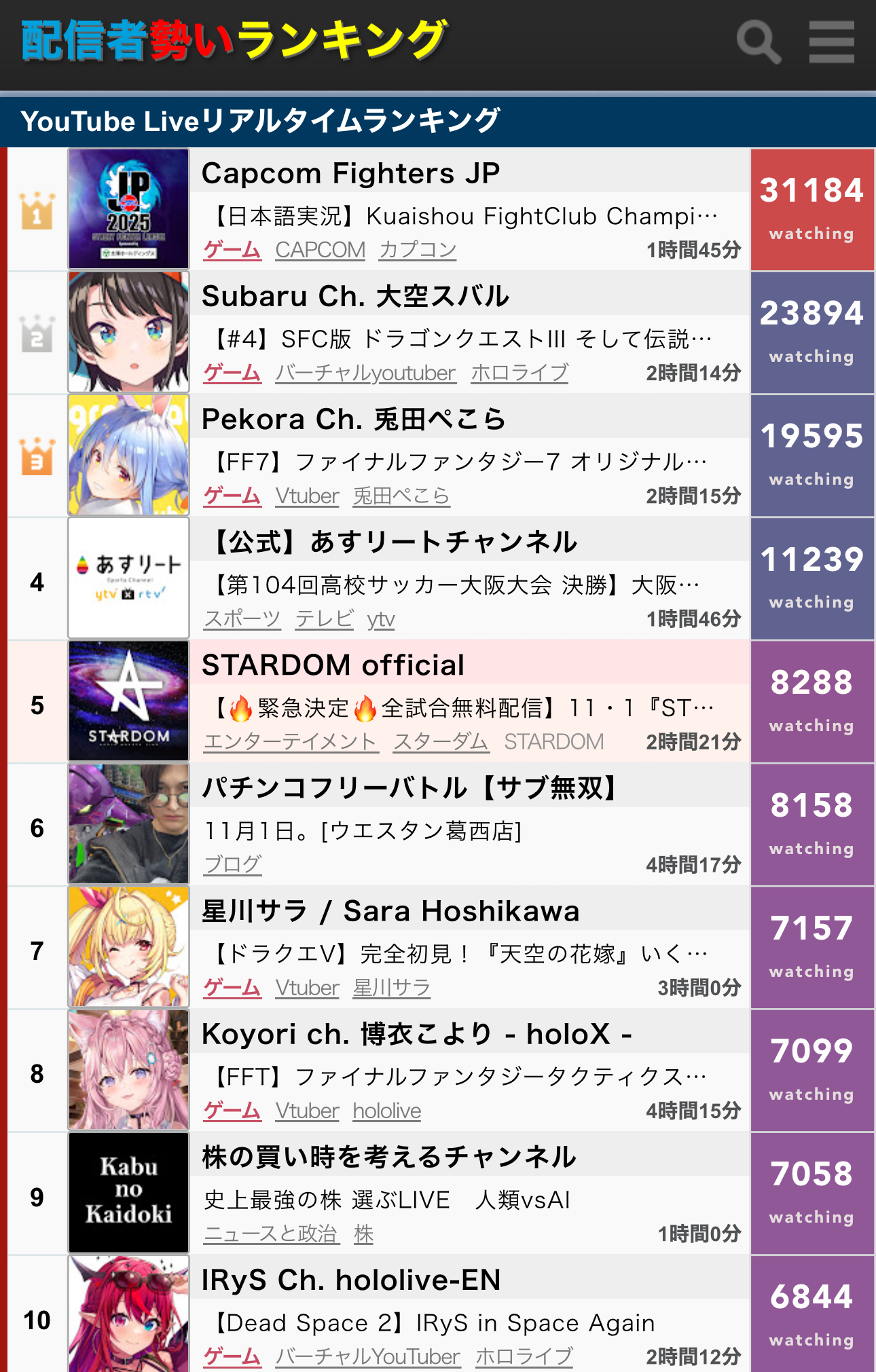The height and width of the screenshot is (1372, 876).
Task: Open Pekora Ch. 兎田ぺこら stream
Action: click(353, 420)
